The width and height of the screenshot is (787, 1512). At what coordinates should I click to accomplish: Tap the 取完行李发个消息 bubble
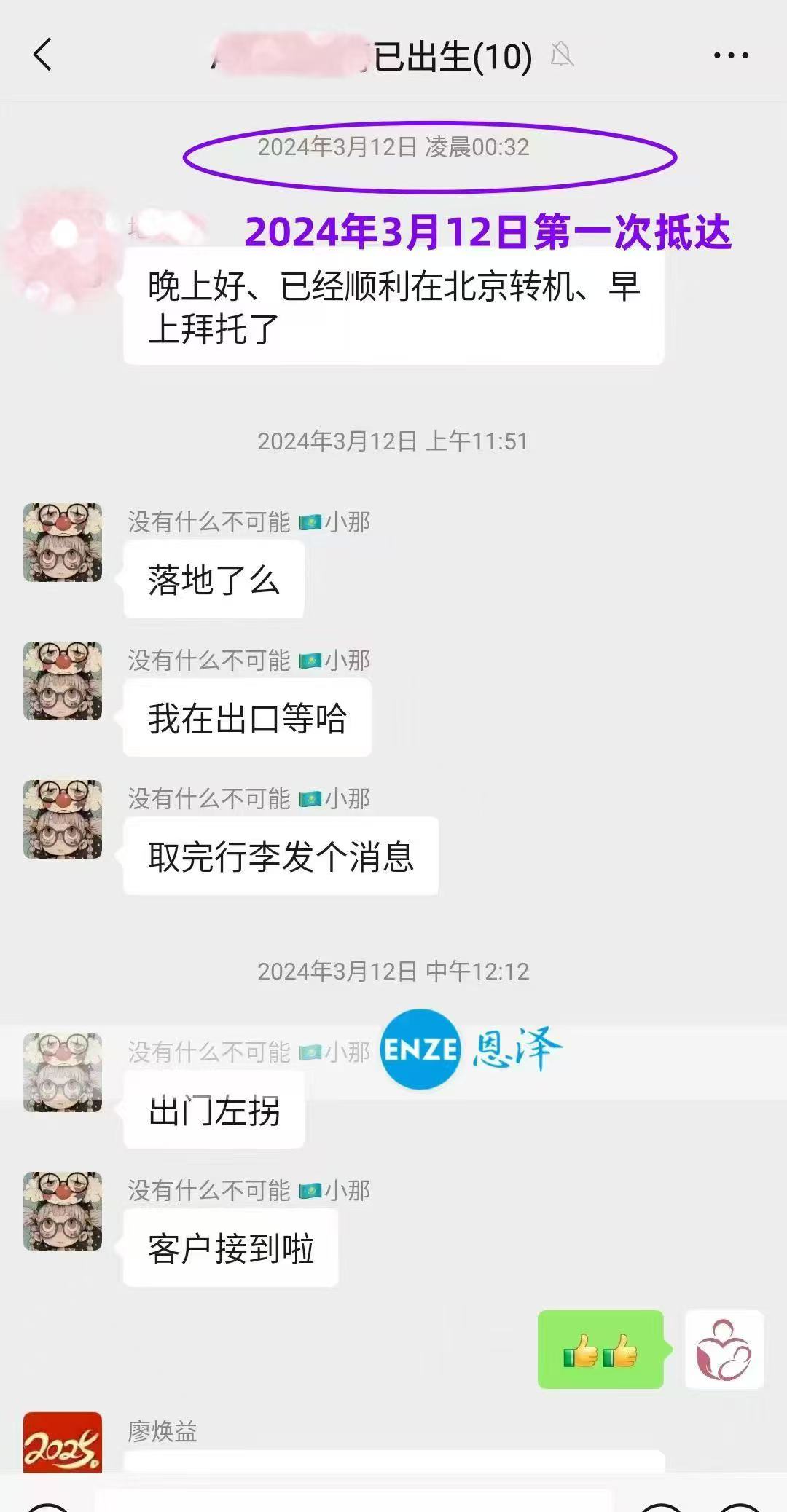coord(281,857)
